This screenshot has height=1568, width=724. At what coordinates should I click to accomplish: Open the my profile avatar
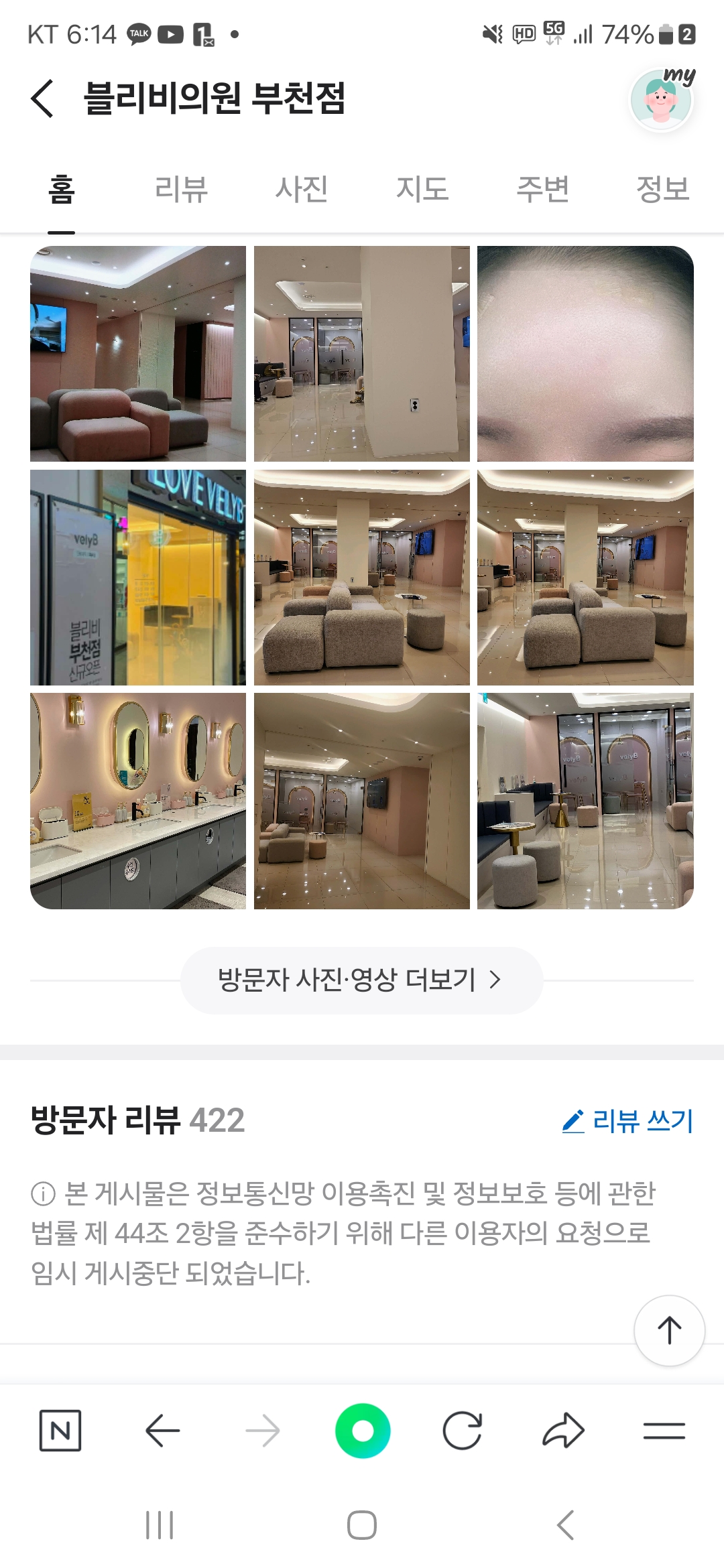(662, 99)
